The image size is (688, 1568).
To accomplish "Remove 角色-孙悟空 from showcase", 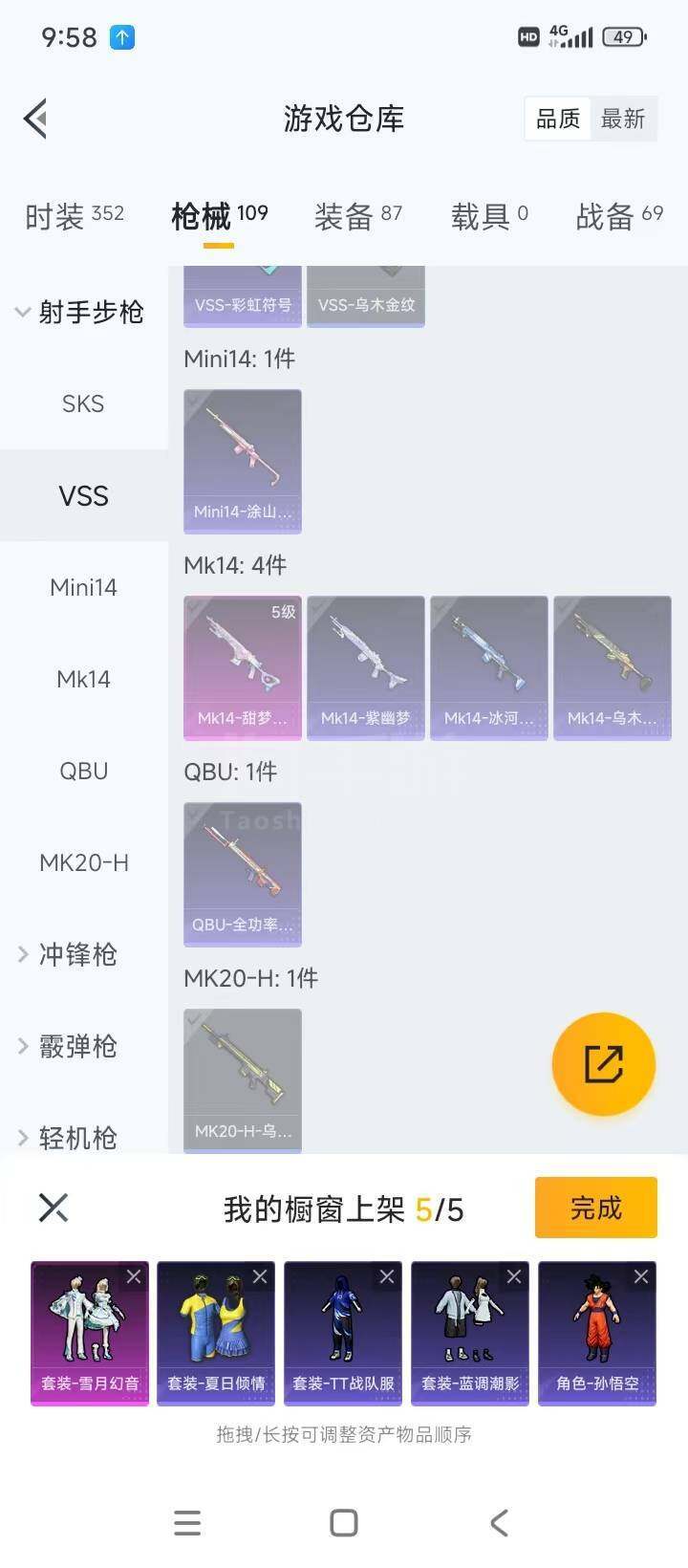I will pyautogui.click(x=641, y=1276).
